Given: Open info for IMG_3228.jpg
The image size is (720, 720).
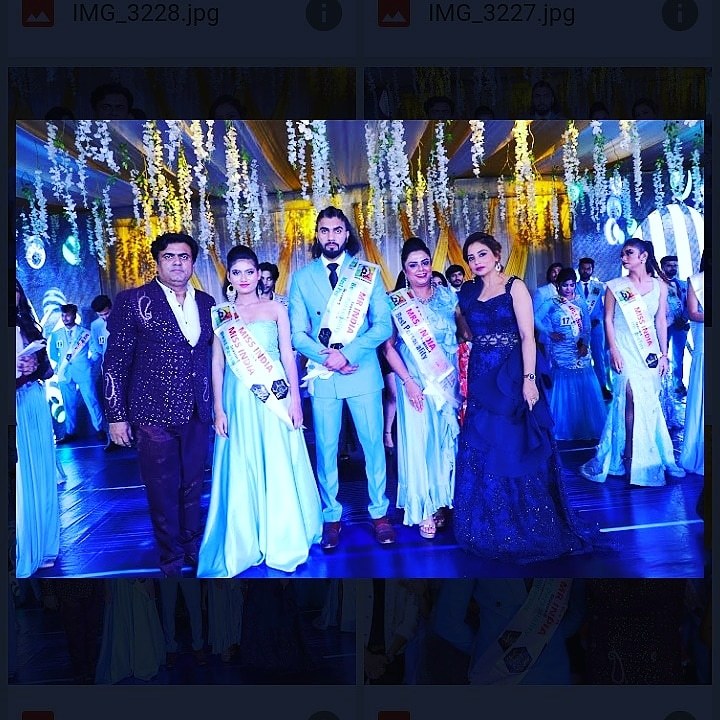Looking at the screenshot, I should [x=323, y=13].
